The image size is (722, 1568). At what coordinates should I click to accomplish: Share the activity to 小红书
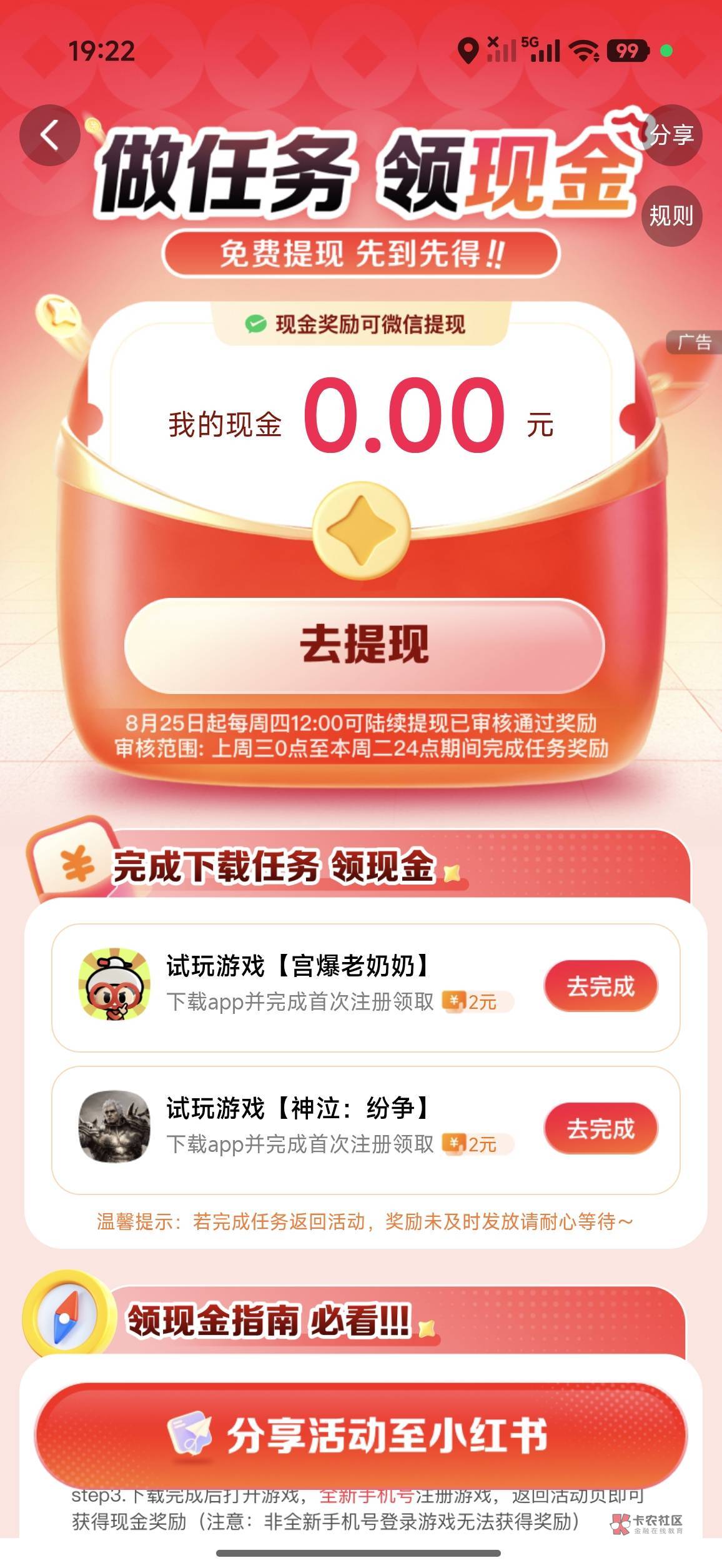click(x=361, y=1436)
